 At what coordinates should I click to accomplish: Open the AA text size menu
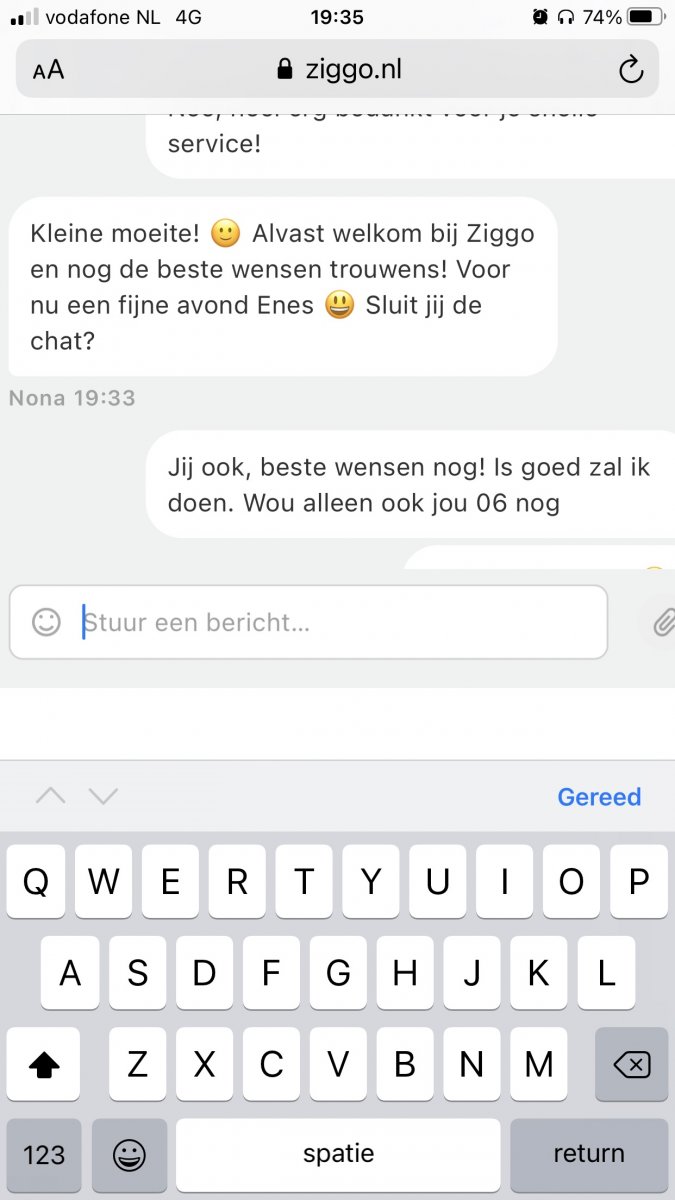coord(48,69)
